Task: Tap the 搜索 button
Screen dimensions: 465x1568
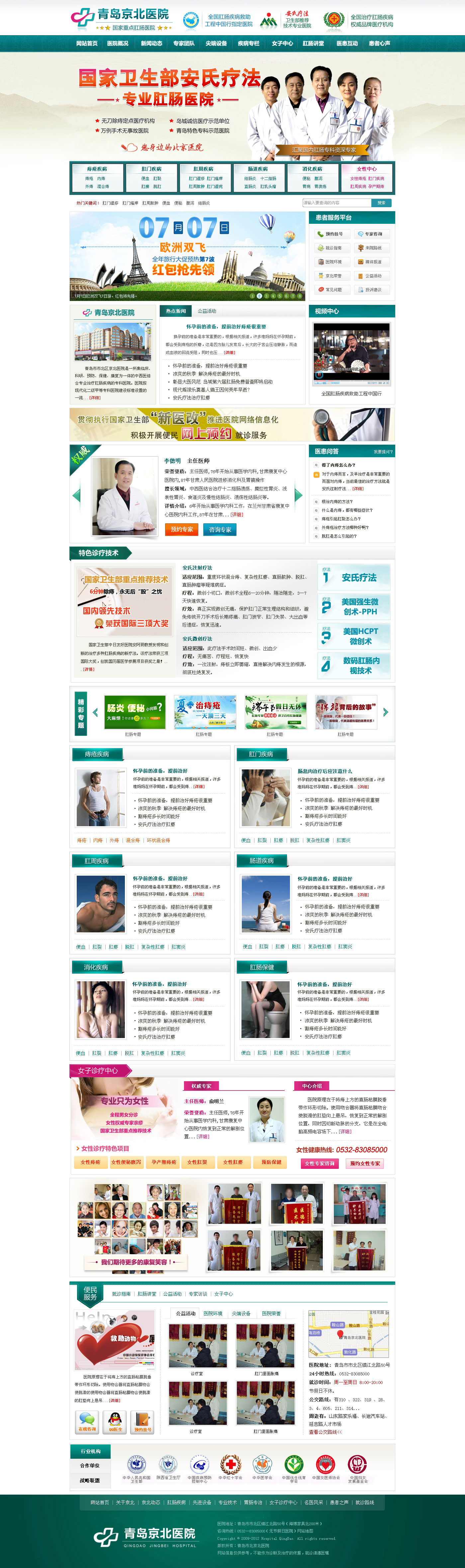Action: 381,203
